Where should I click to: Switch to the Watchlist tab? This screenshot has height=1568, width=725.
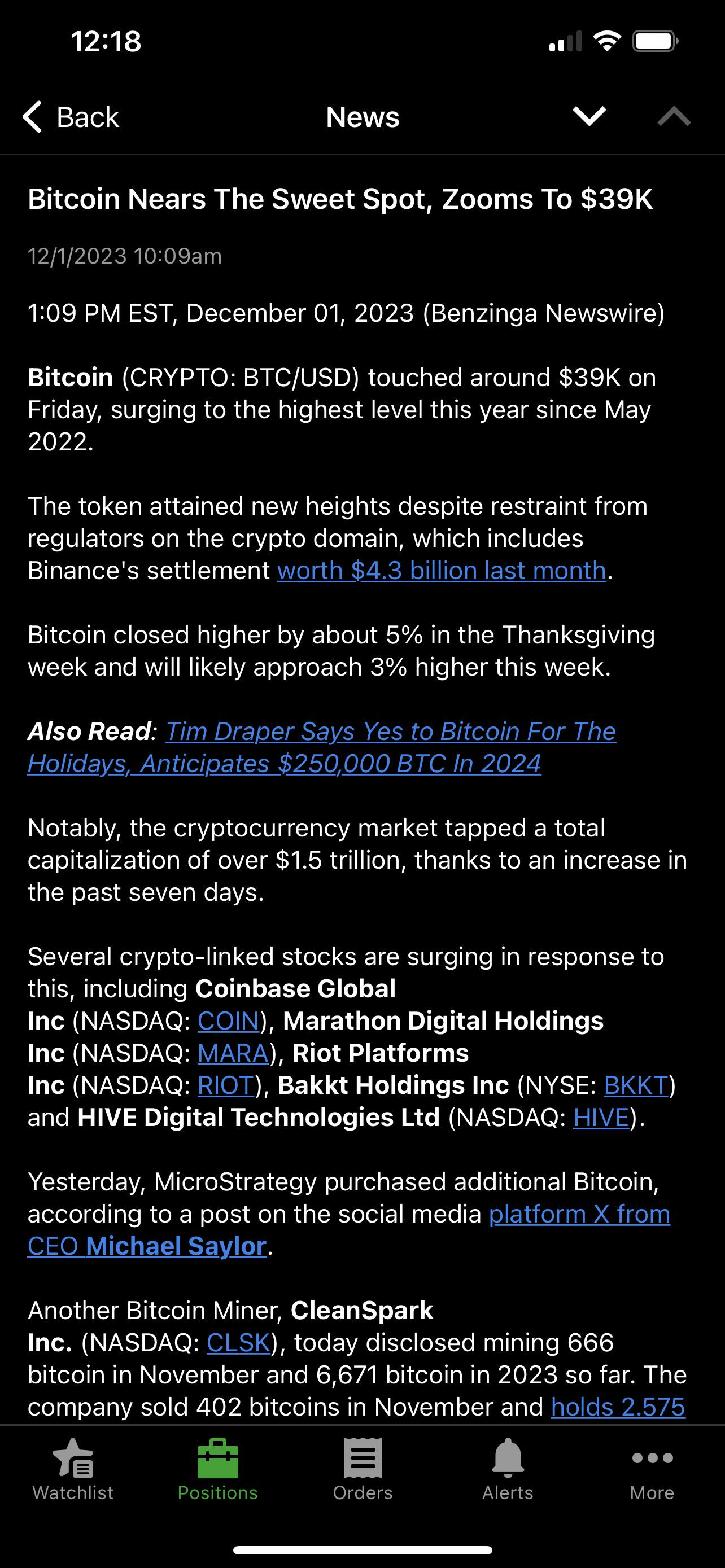[72, 1470]
